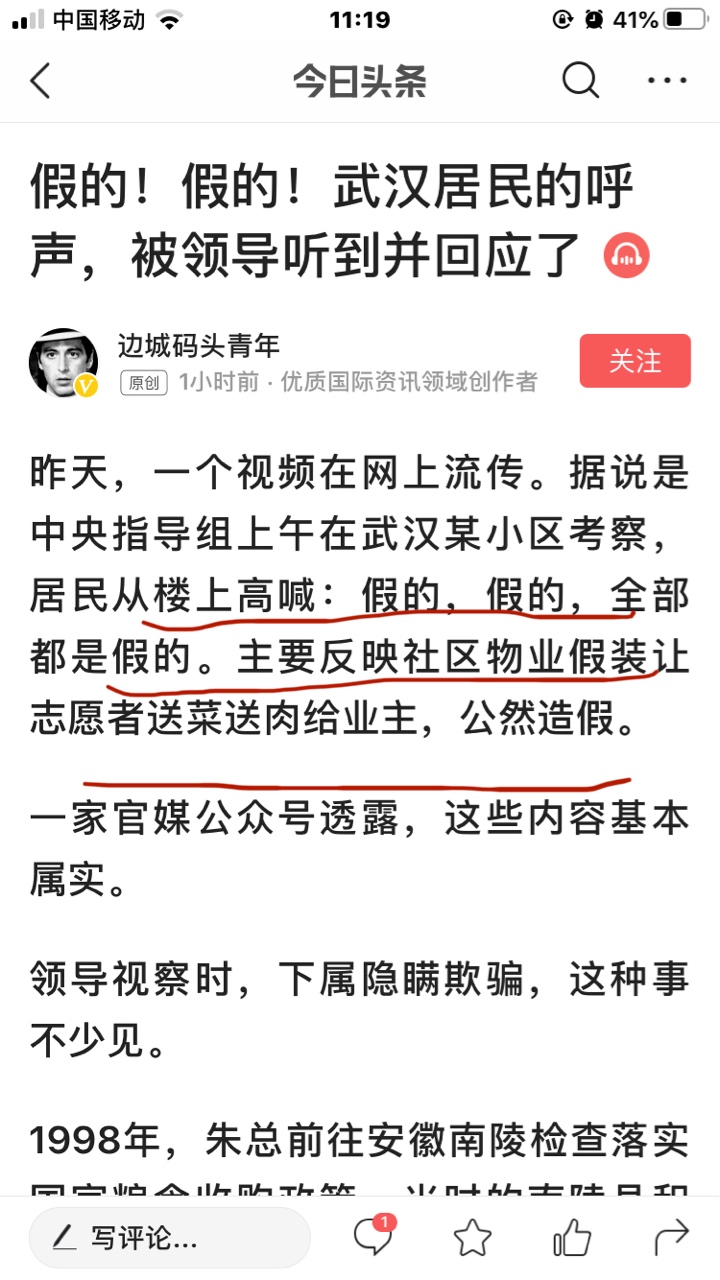Image resolution: width=720 pixels, height=1280 pixels.
Task: Save the article with the star icon
Action: point(472,1238)
